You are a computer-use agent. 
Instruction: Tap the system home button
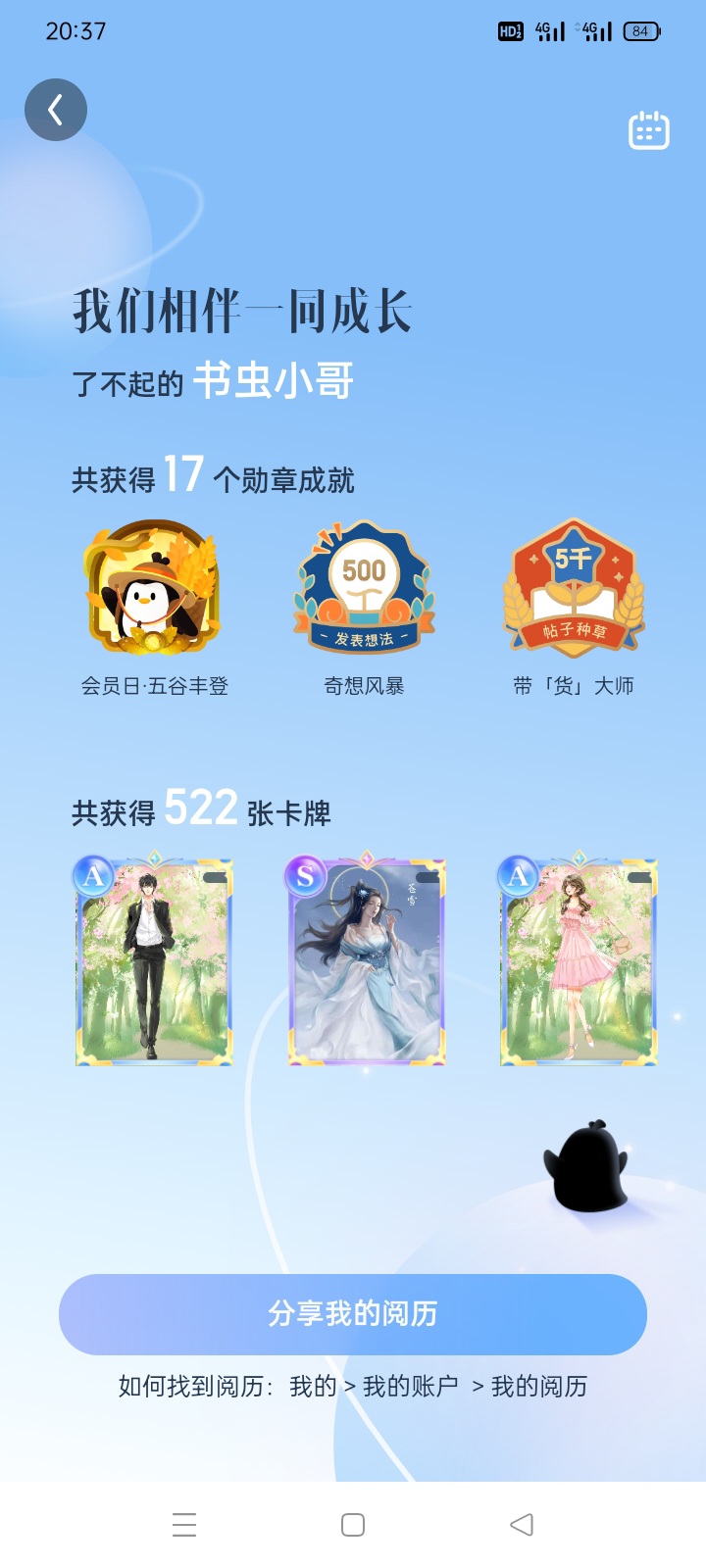353,1525
